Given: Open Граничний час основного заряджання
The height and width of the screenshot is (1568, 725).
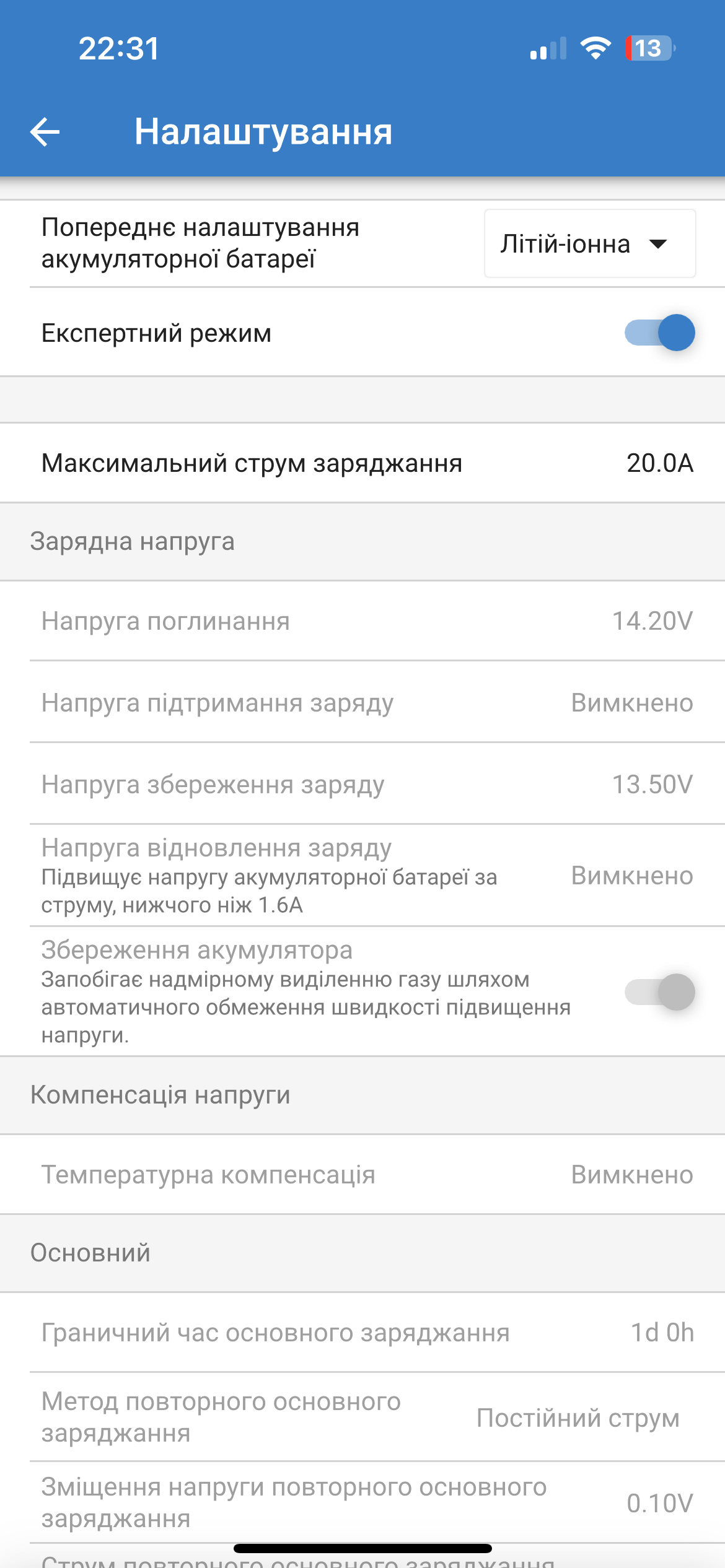Looking at the screenshot, I should 362,1333.
